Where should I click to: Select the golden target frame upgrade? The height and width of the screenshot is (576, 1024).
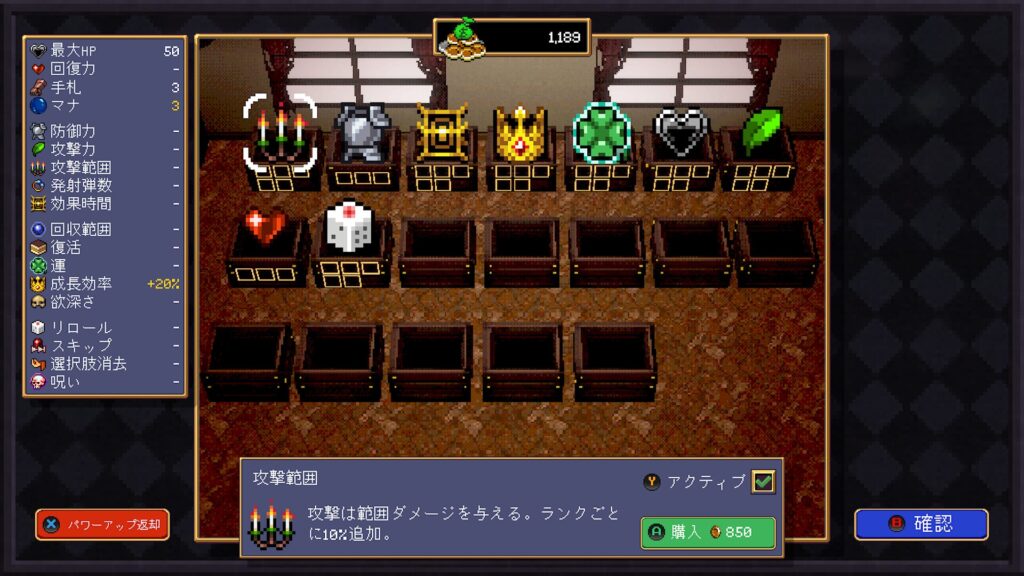tap(441, 133)
